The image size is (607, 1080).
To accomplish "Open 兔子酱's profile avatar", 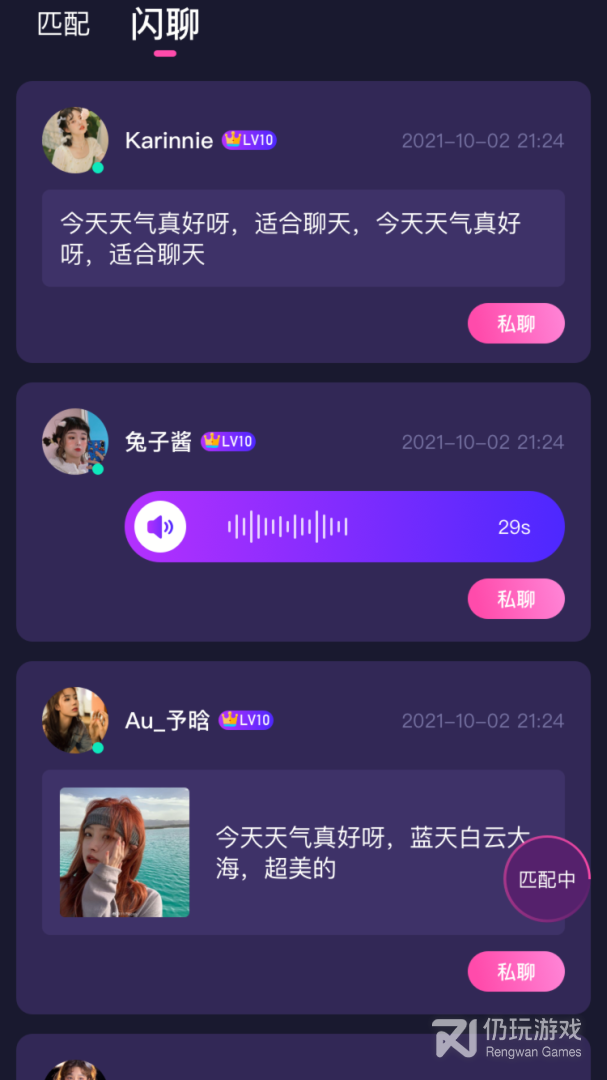I will click(75, 441).
